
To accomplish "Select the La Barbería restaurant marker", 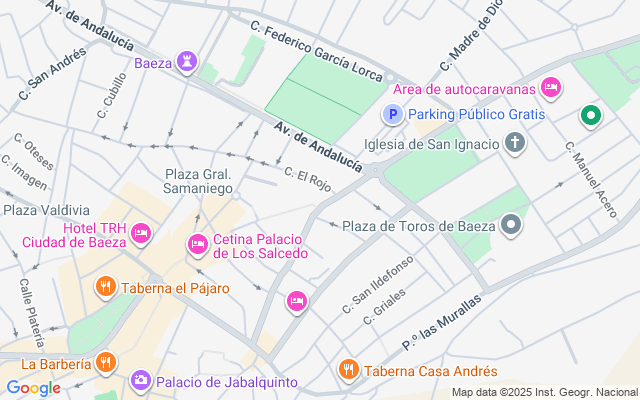I will [x=107, y=362].
